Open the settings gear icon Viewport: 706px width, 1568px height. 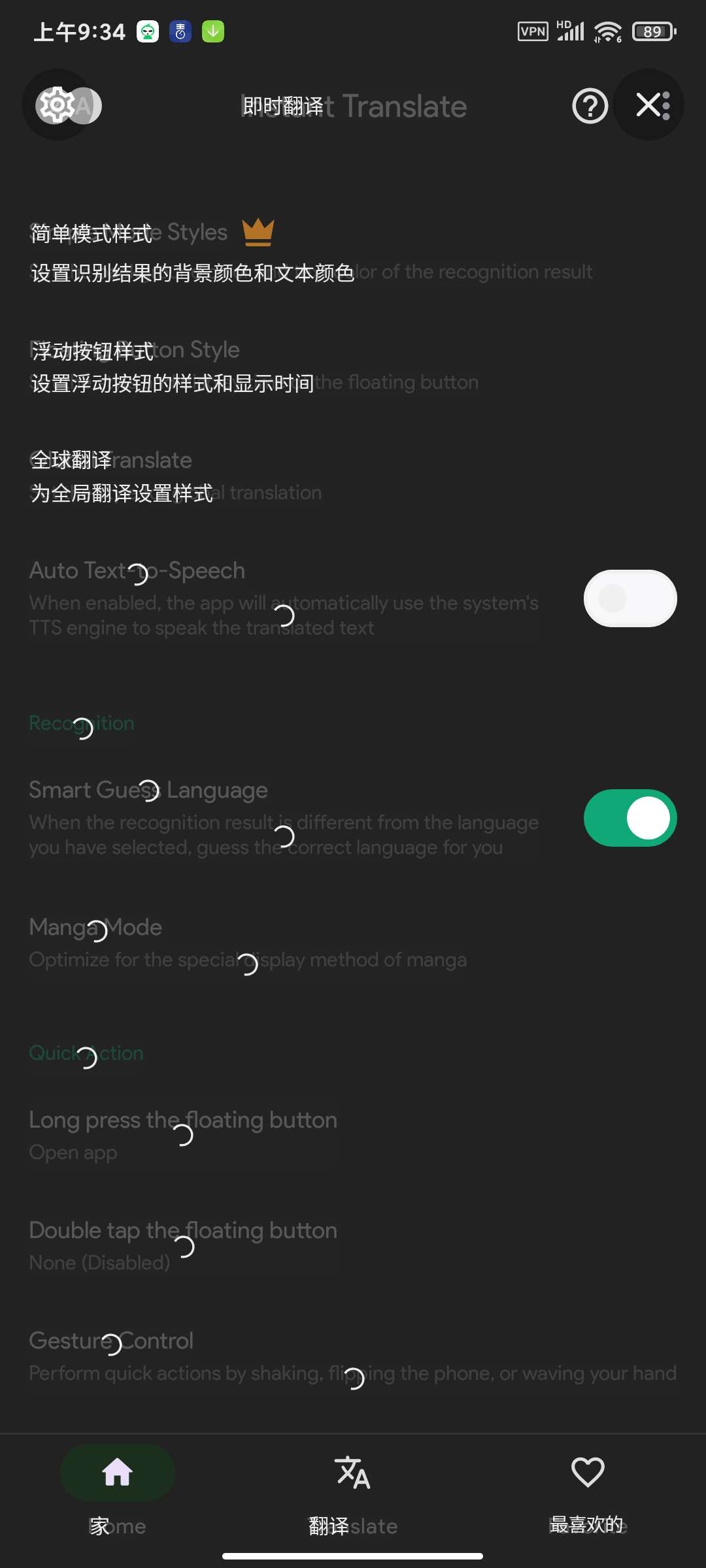[57, 105]
